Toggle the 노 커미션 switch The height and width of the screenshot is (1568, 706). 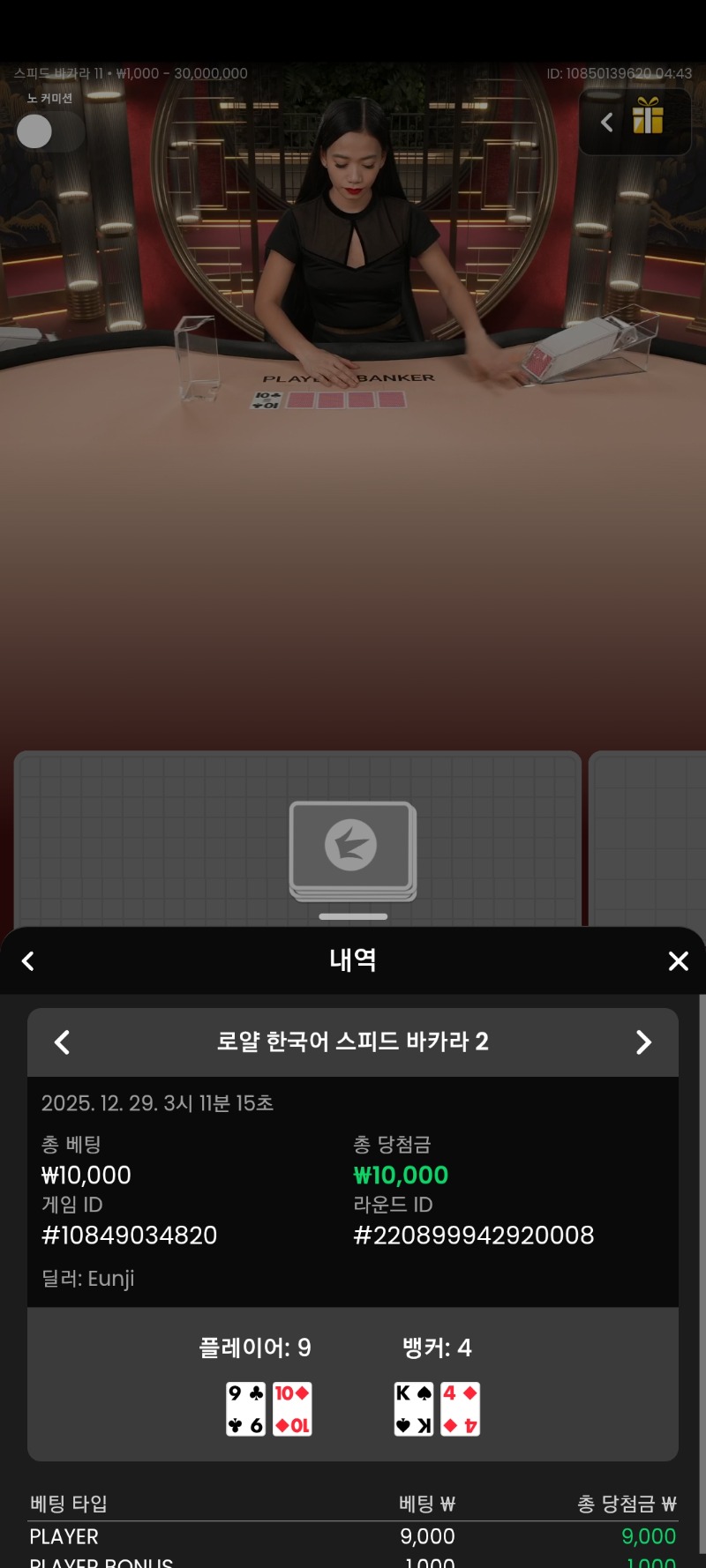point(49,132)
